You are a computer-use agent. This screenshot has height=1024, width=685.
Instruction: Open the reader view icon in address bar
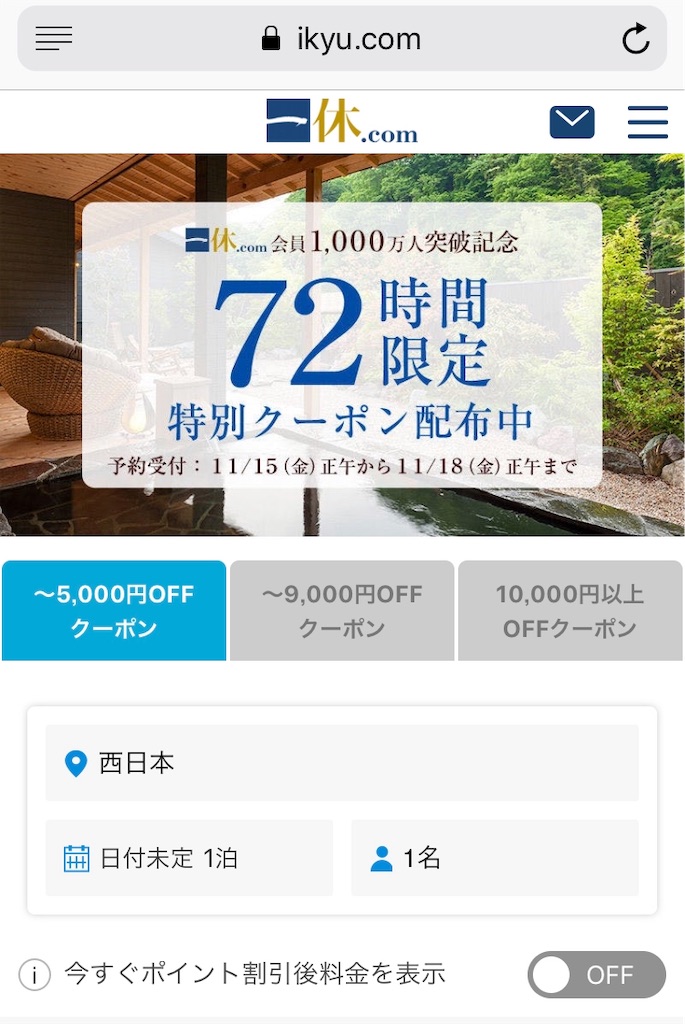(x=54, y=39)
